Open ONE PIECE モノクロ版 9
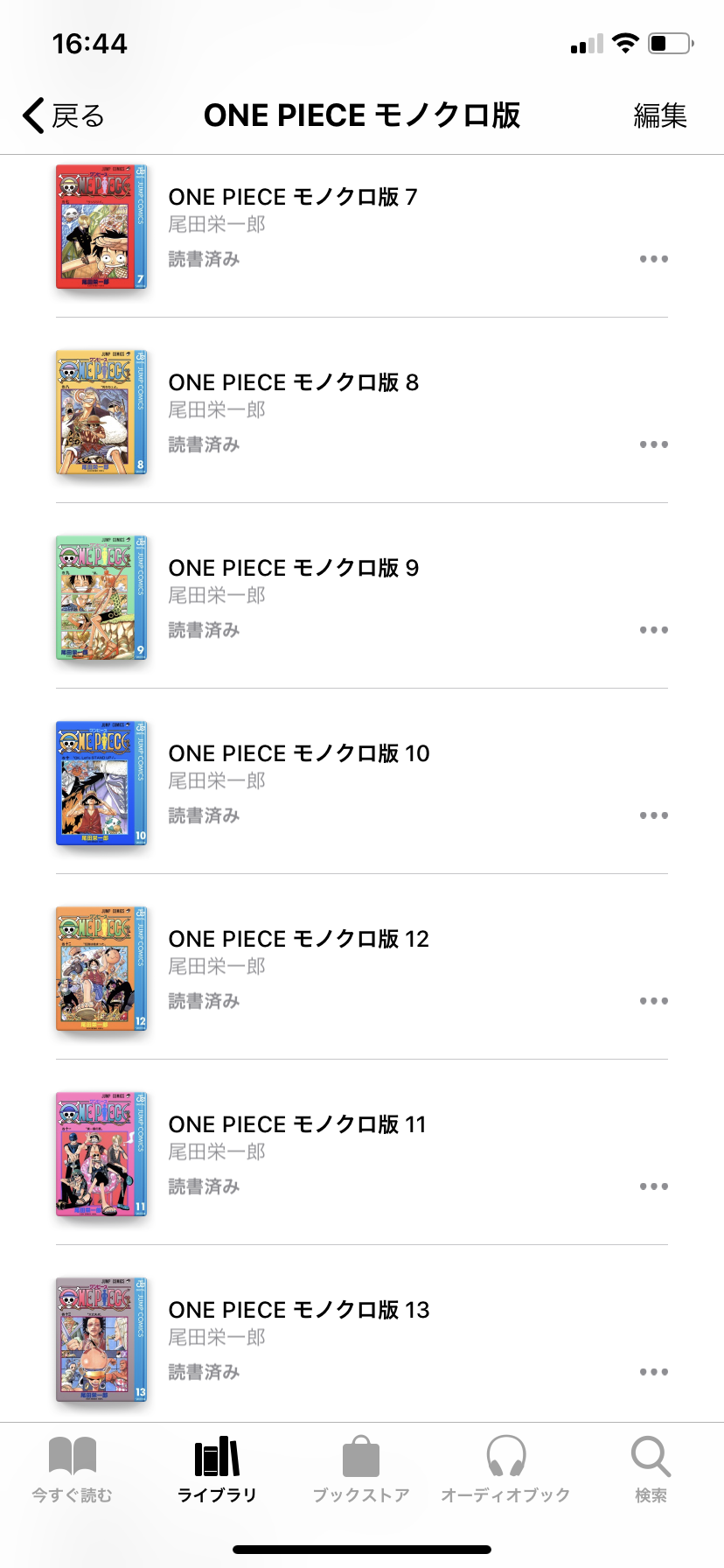The height and width of the screenshot is (1568, 724). click(293, 569)
